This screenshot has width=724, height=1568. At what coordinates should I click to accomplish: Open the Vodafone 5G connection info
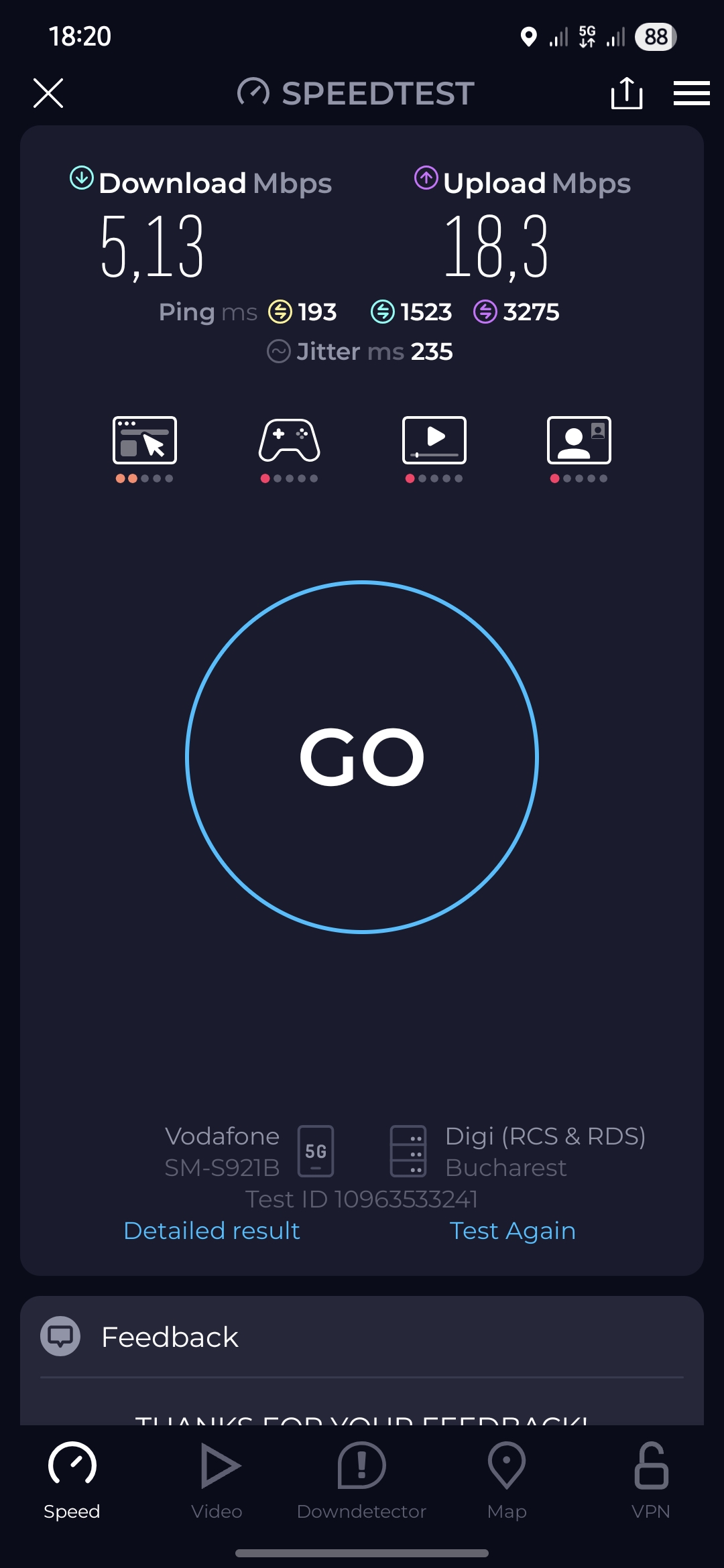click(x=249, y=1151)
